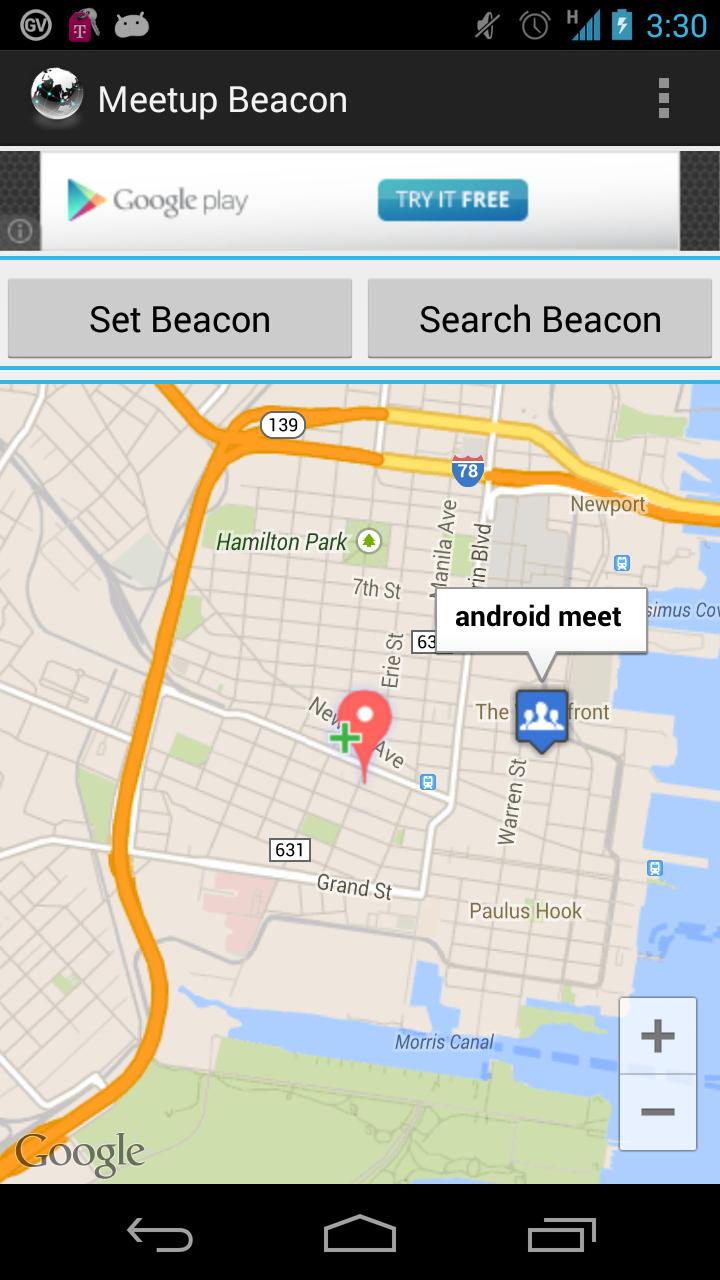
Task: Tap the blue meetup group marker
Action: pyautogui.click(x=542, y=717)
